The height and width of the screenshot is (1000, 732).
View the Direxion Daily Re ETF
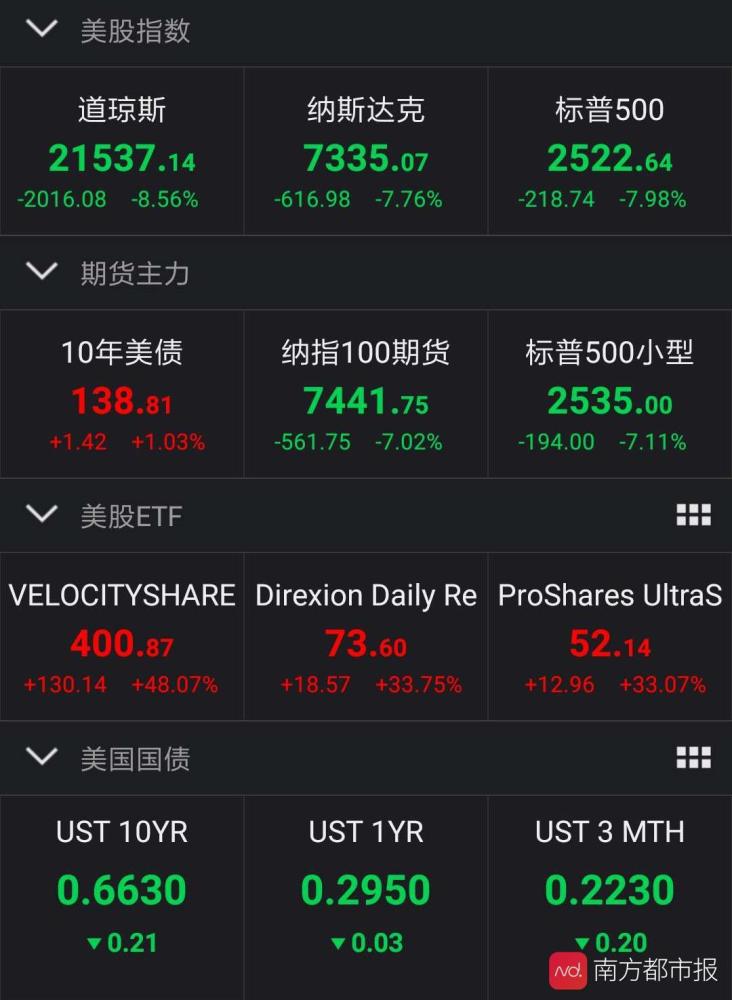pos(366,637)
